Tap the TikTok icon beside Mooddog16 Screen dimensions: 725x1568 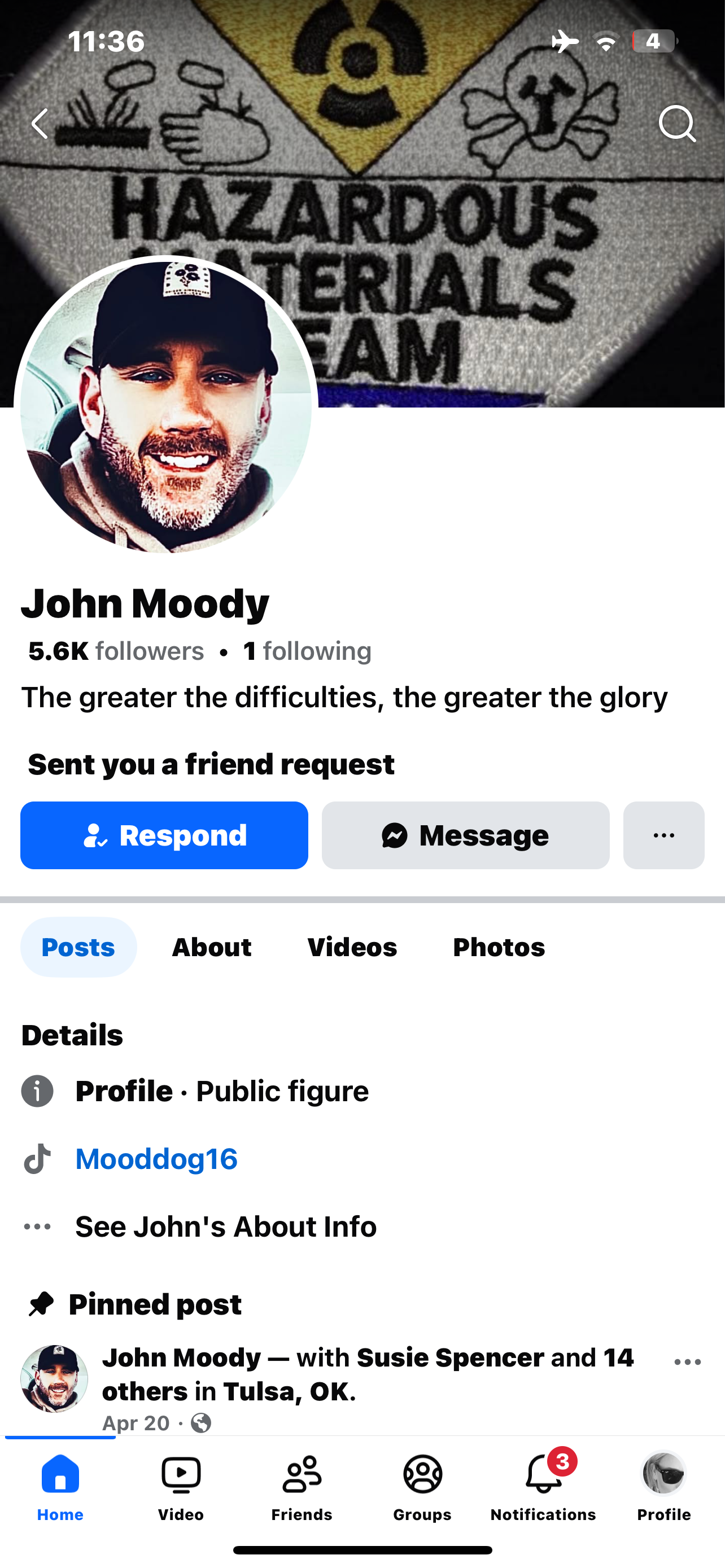(x=37, y=1158)
